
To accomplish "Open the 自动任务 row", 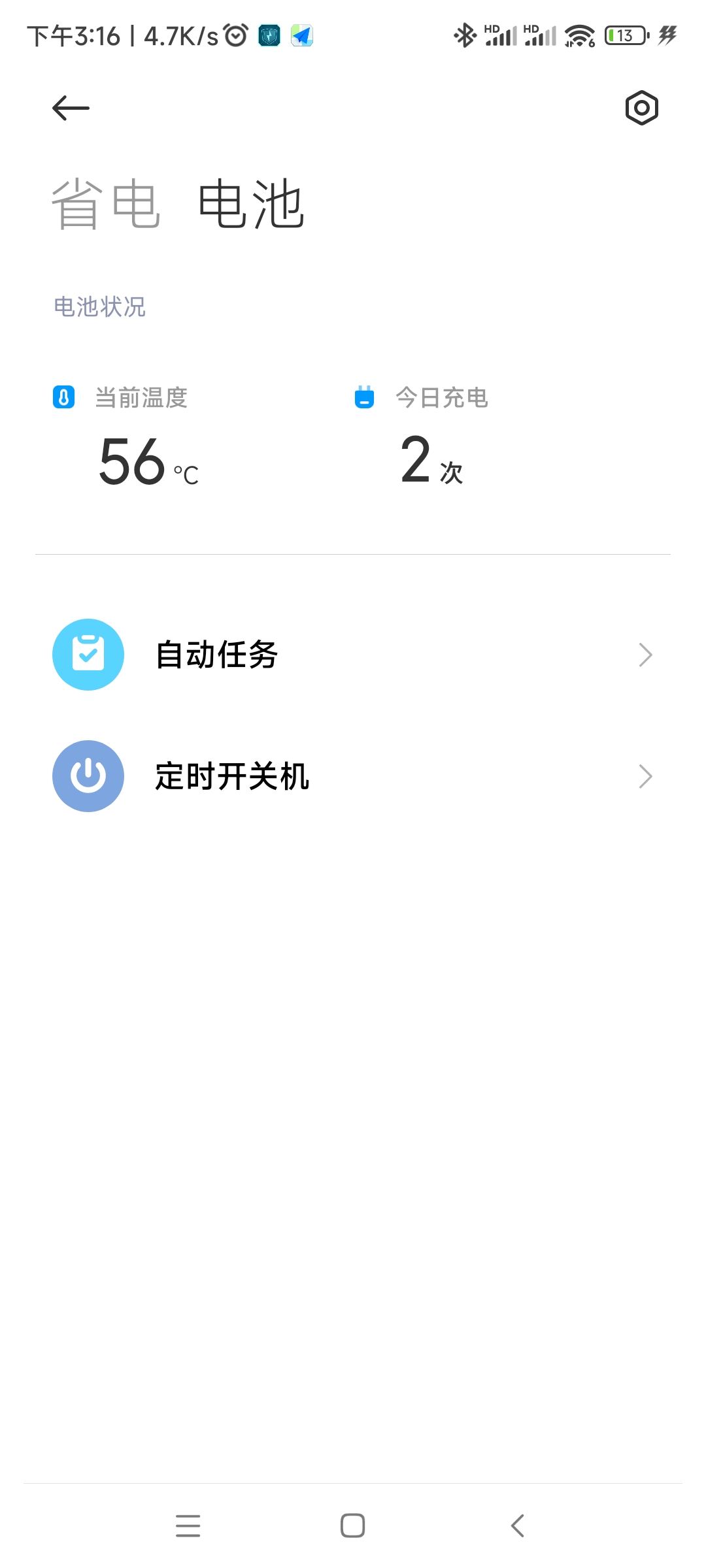I will [353, 655].
